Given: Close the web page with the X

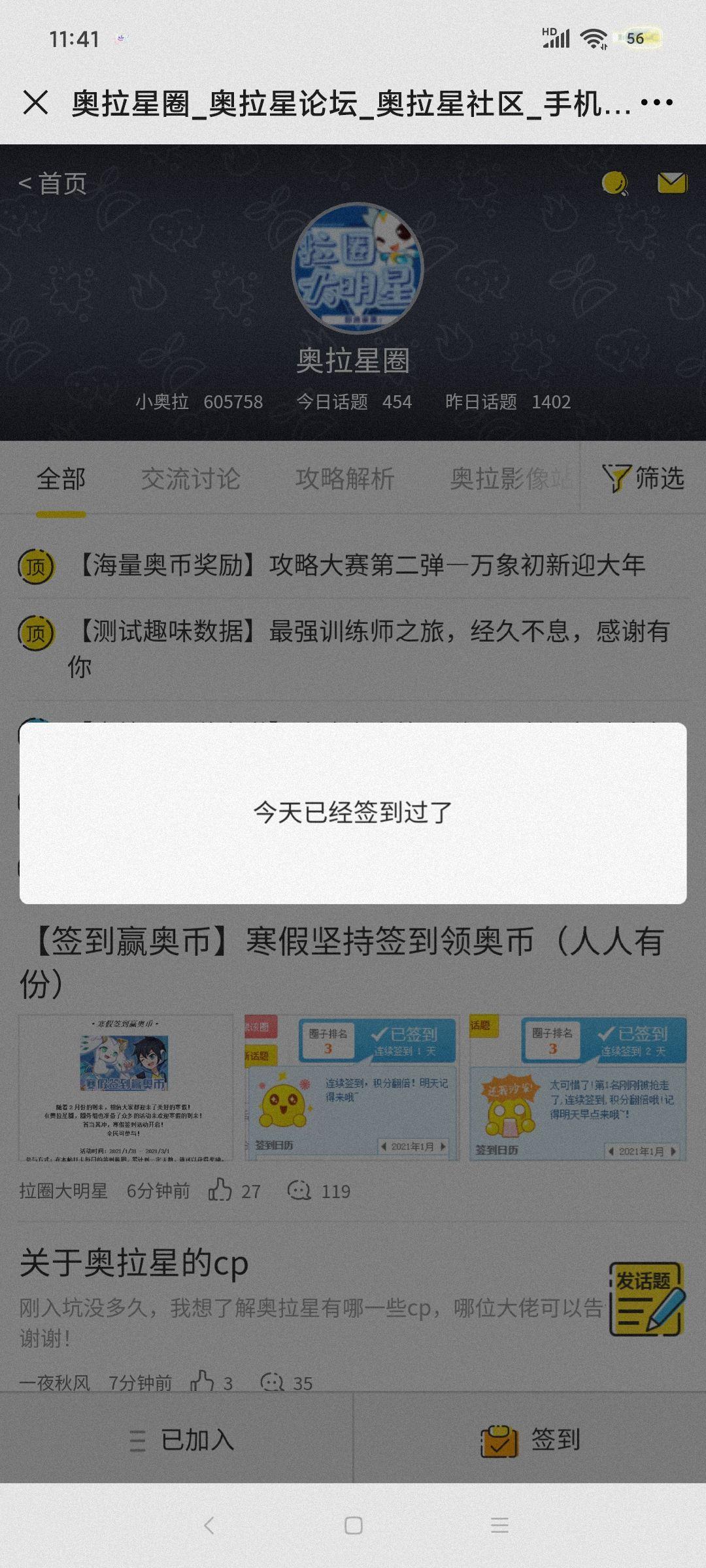Looking at the screenshot, I should (x=35, y=103).
